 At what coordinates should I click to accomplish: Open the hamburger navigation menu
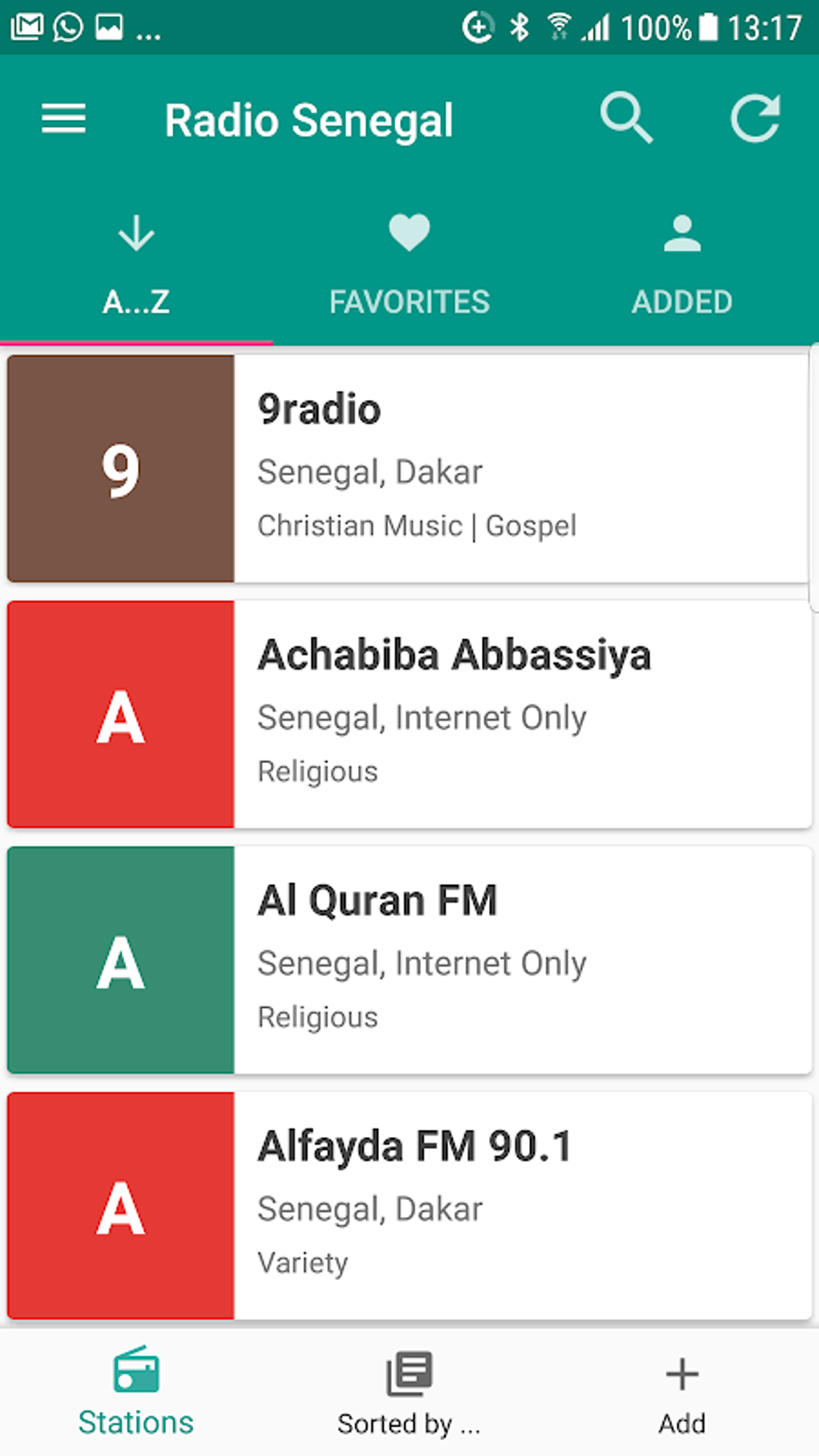pyautogui.click(x=63, y=118)
